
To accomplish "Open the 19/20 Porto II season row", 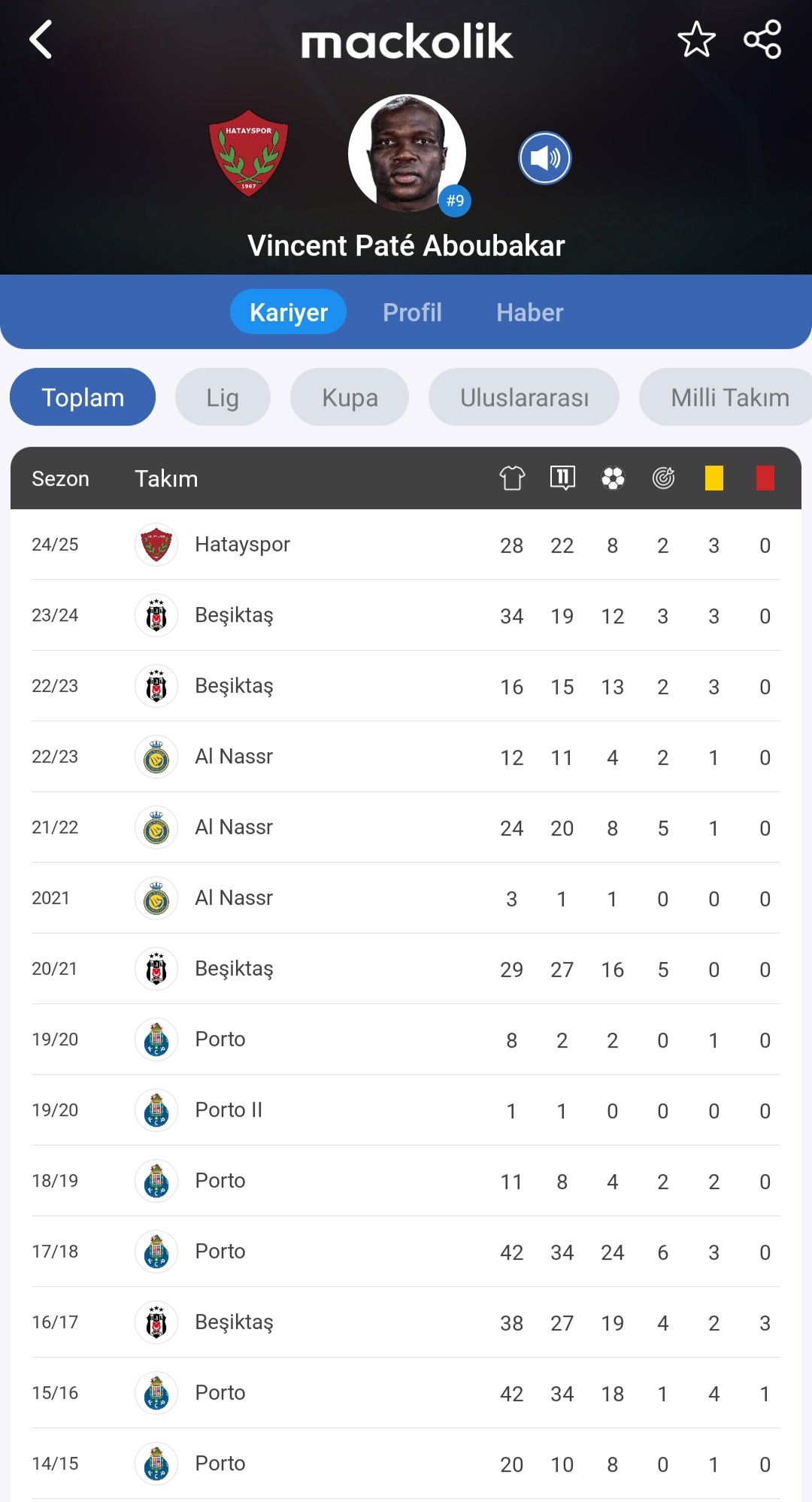I will [406, 1110].
